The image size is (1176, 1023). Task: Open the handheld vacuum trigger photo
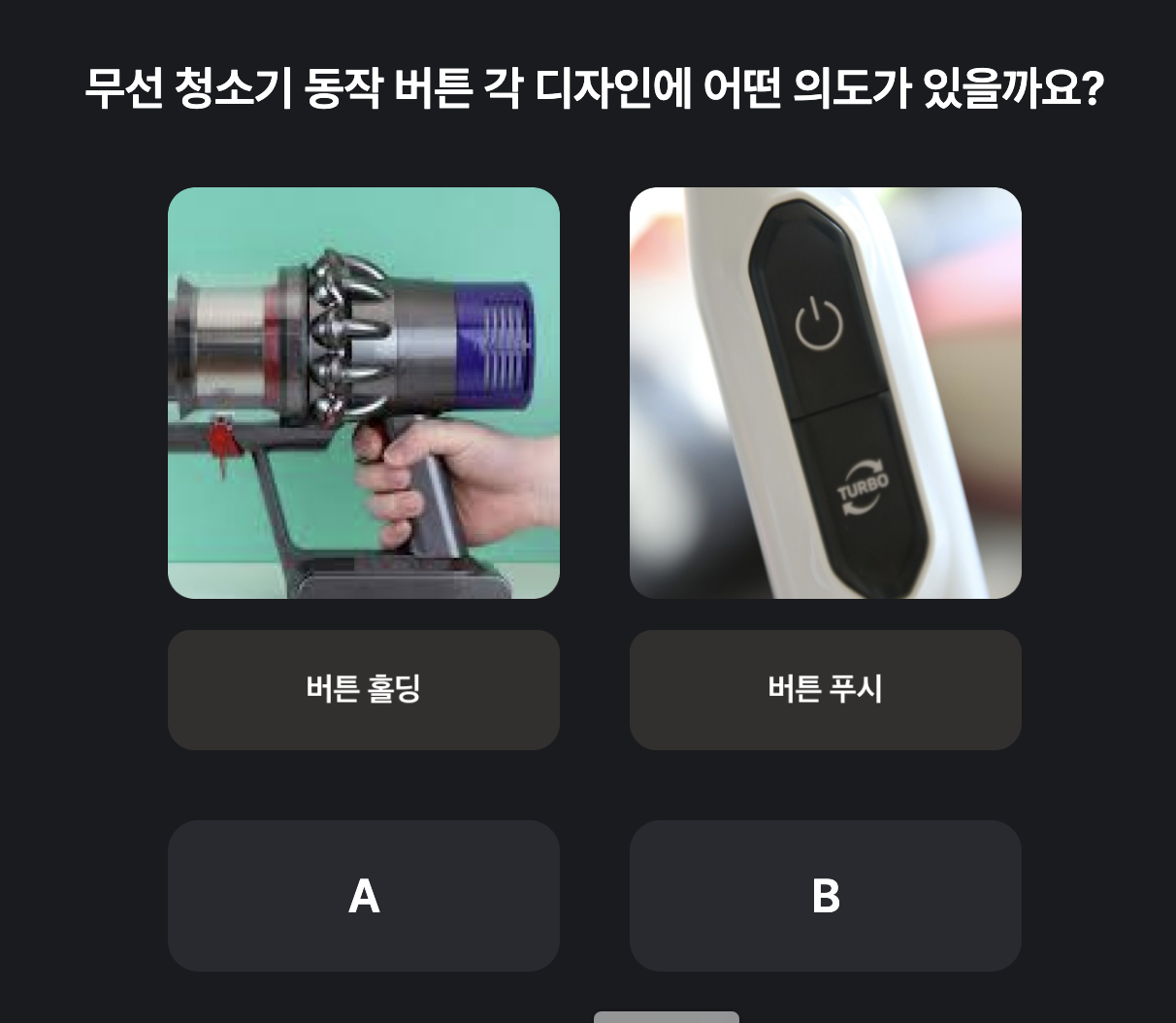point(364,393)
